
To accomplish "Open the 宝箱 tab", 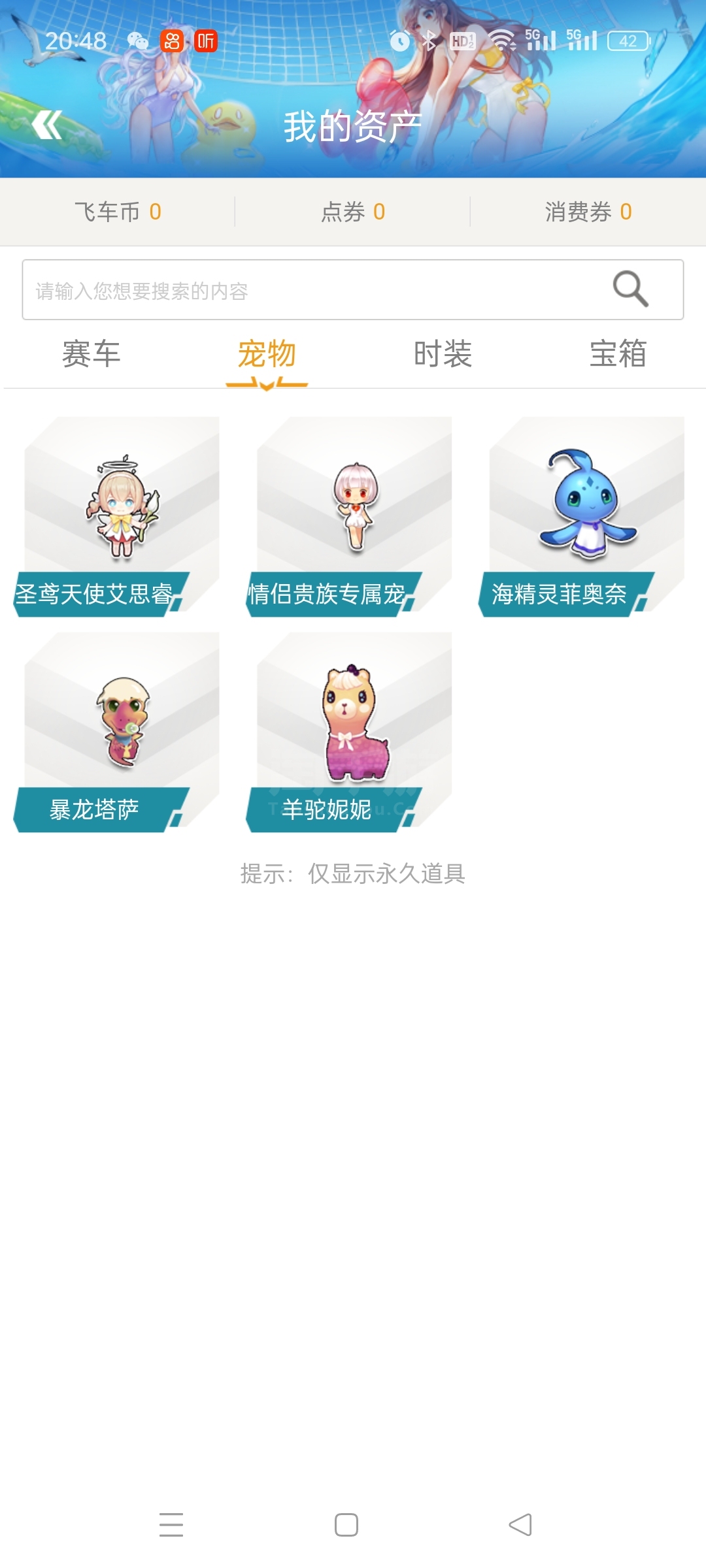I will click(x=618, y=354).
